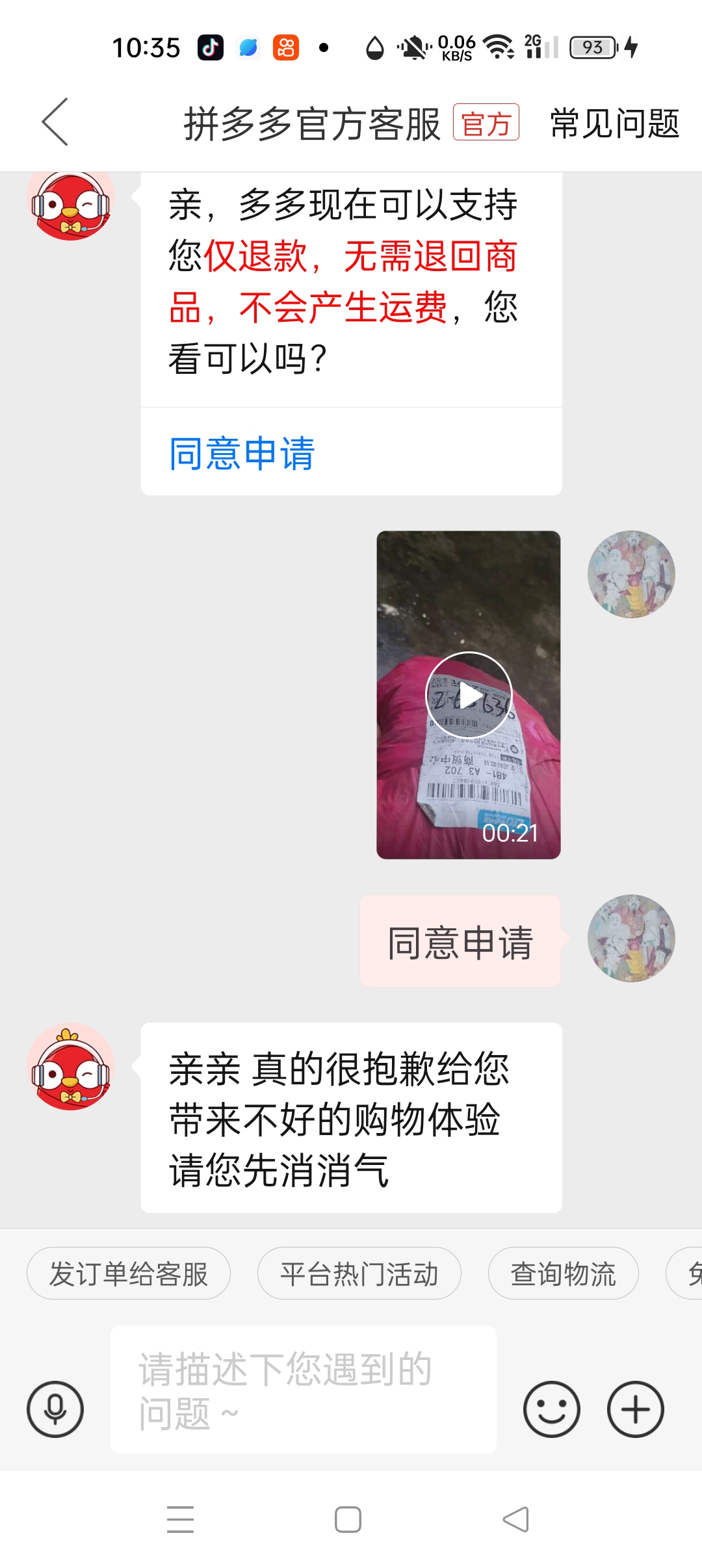The image size is (702, 1568).
Task: Open 常见问题 in the header
Action: (614, 124)
